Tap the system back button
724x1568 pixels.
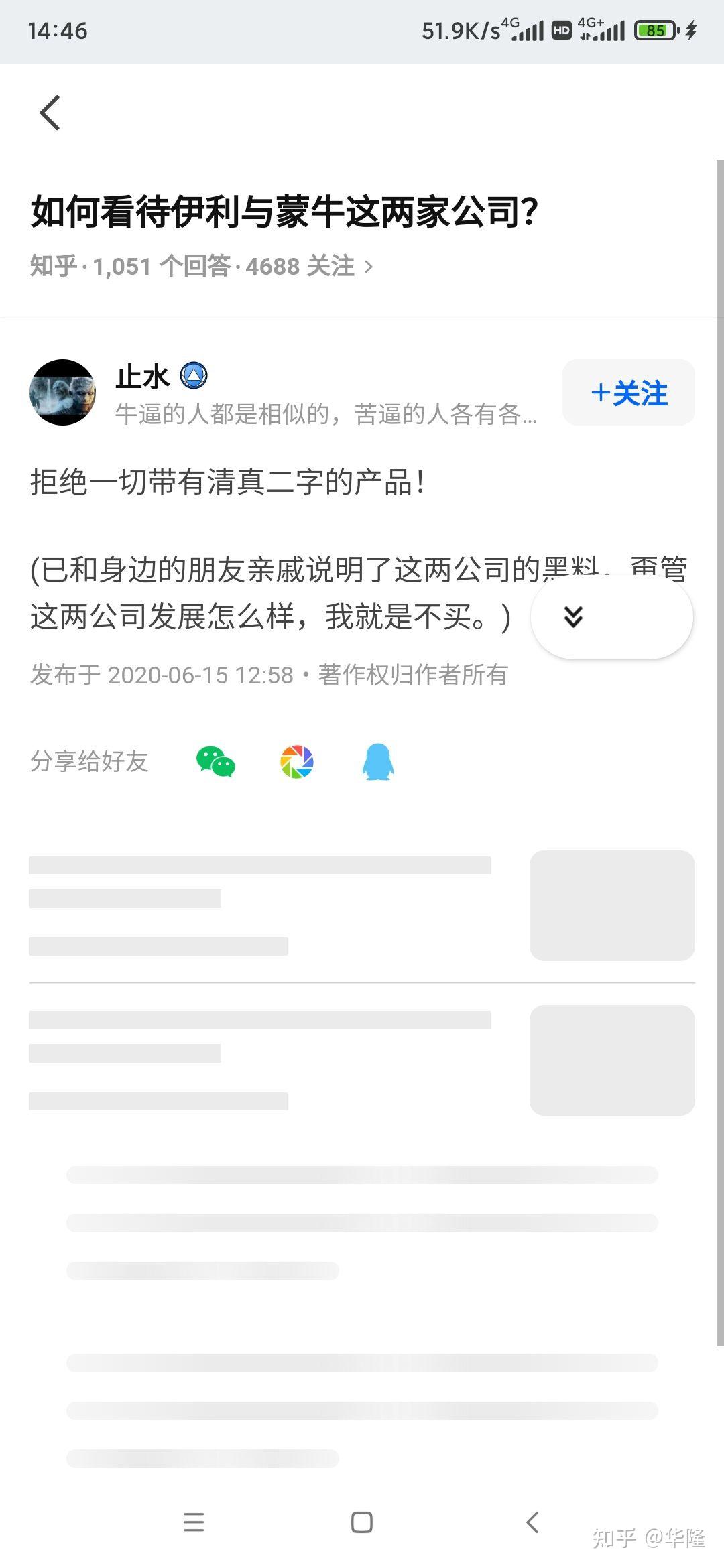point(532,1522)
